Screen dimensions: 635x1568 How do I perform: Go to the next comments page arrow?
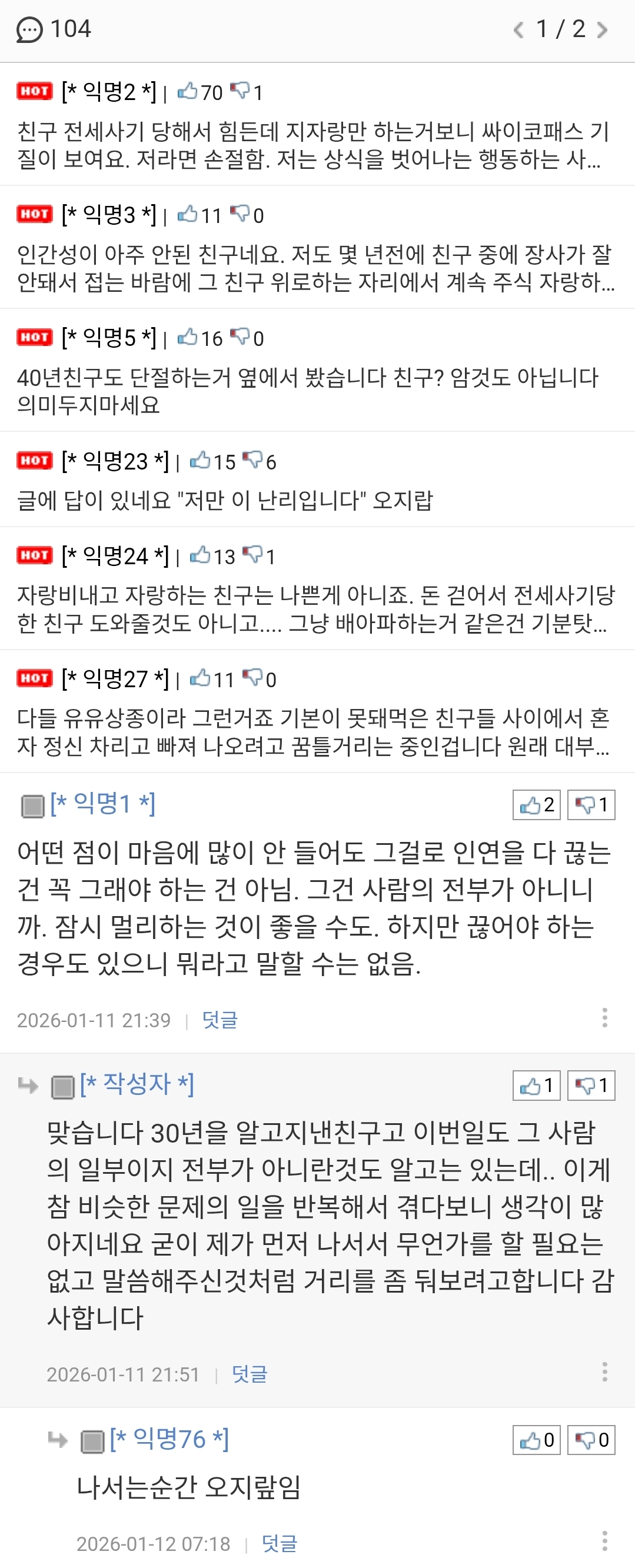point(602,30)
